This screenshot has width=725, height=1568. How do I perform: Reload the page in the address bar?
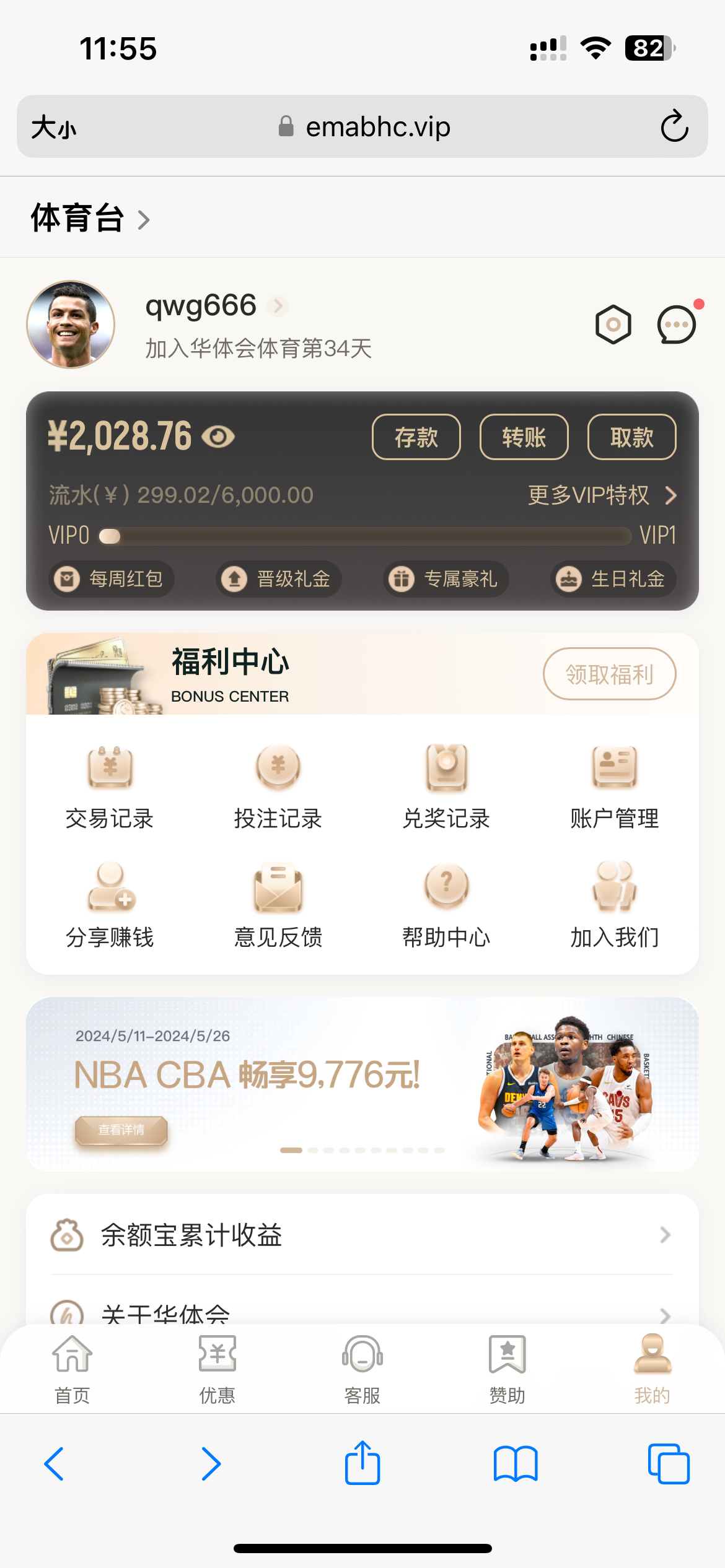[x=674, y=127]
